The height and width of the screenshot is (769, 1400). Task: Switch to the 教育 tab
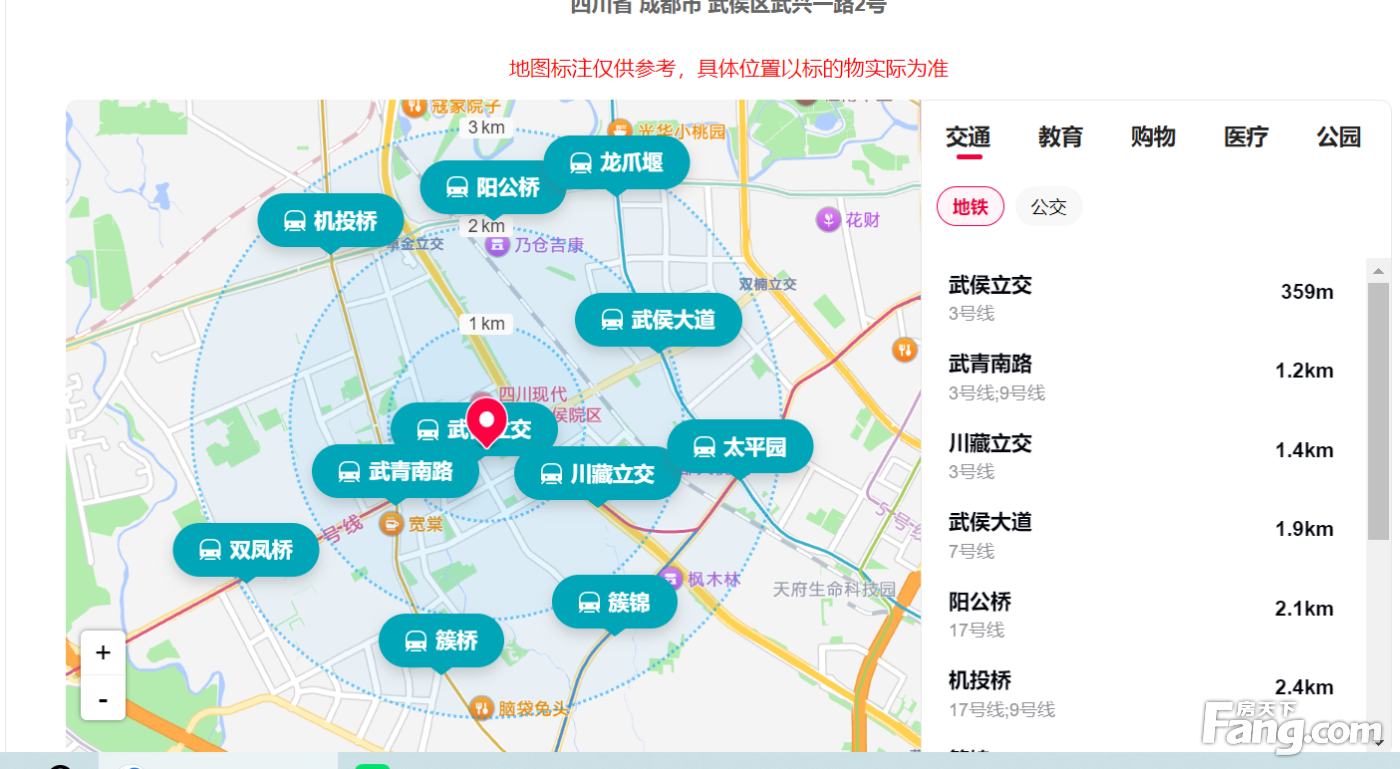pyautogui.click(x=1060, y=137)
